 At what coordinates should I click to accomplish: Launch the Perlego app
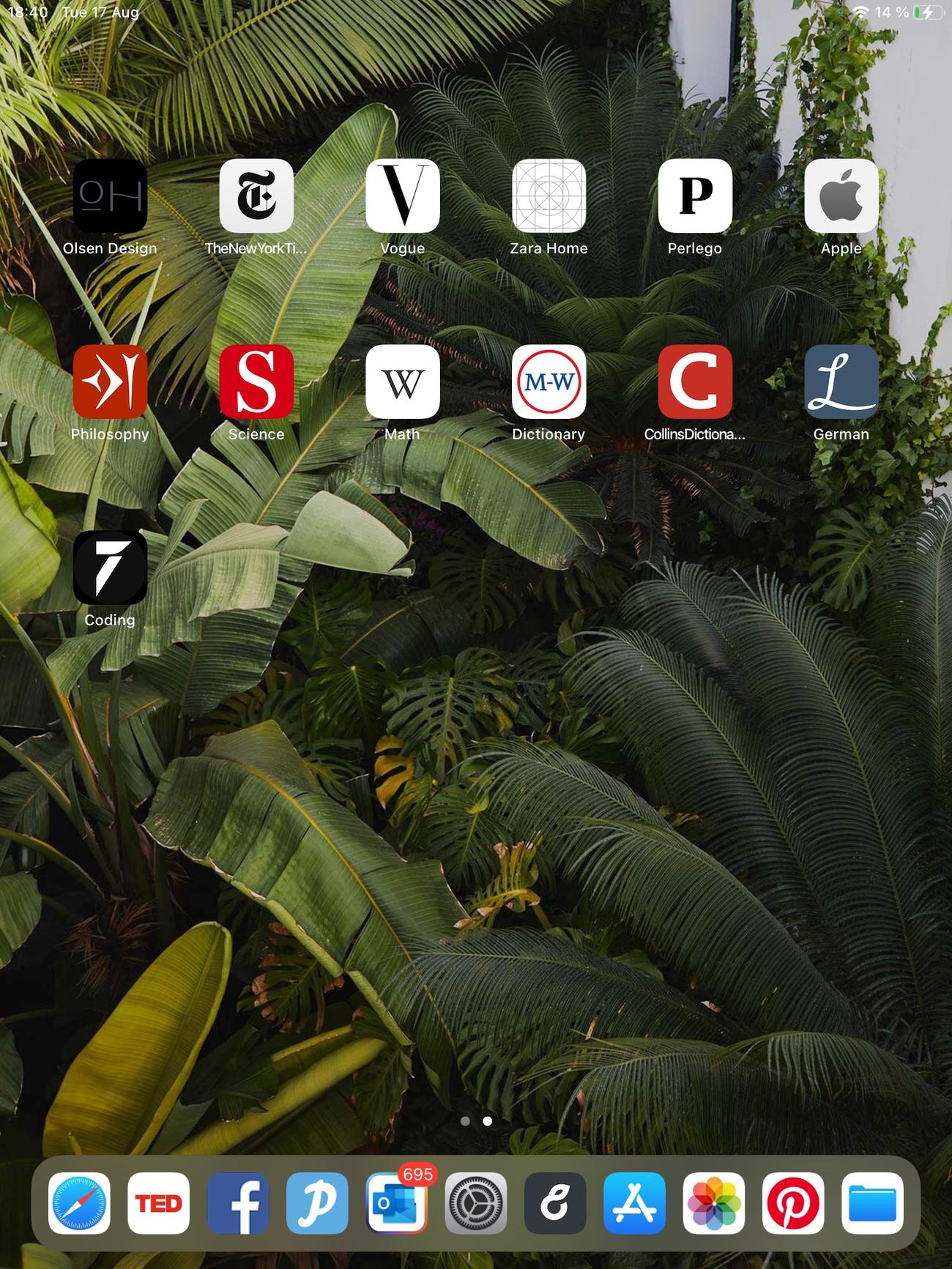(695, 196)
